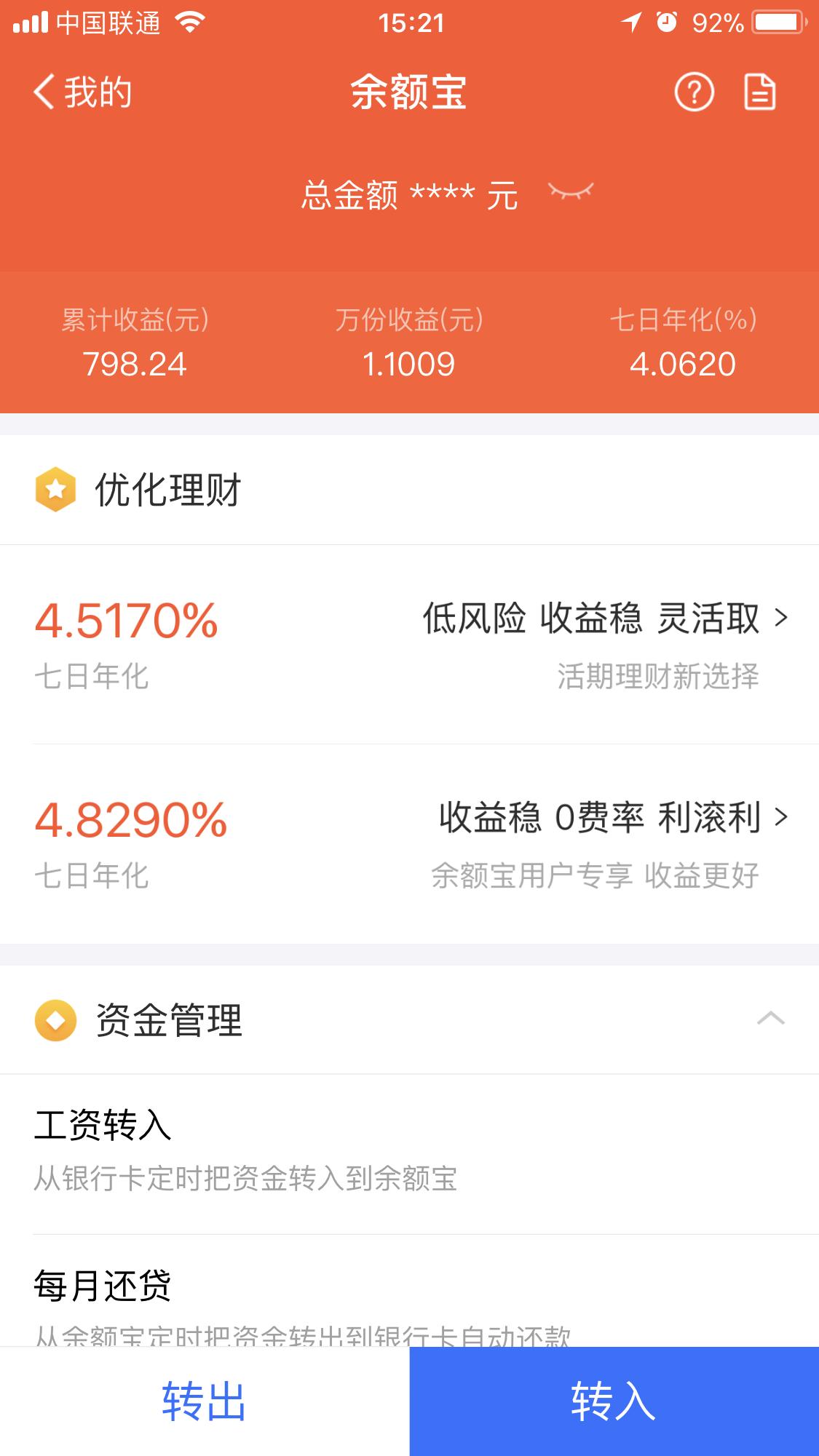
Task: Expand the 4.8290% 利滚利 product details
Action: coord(780,820)
